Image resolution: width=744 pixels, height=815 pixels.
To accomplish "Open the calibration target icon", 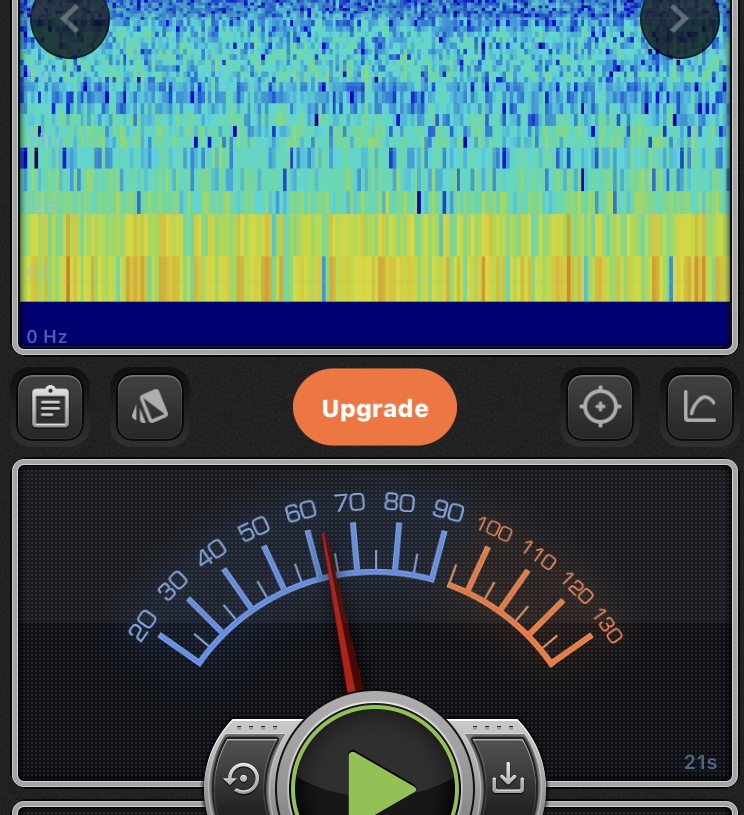I will point(600,407).
